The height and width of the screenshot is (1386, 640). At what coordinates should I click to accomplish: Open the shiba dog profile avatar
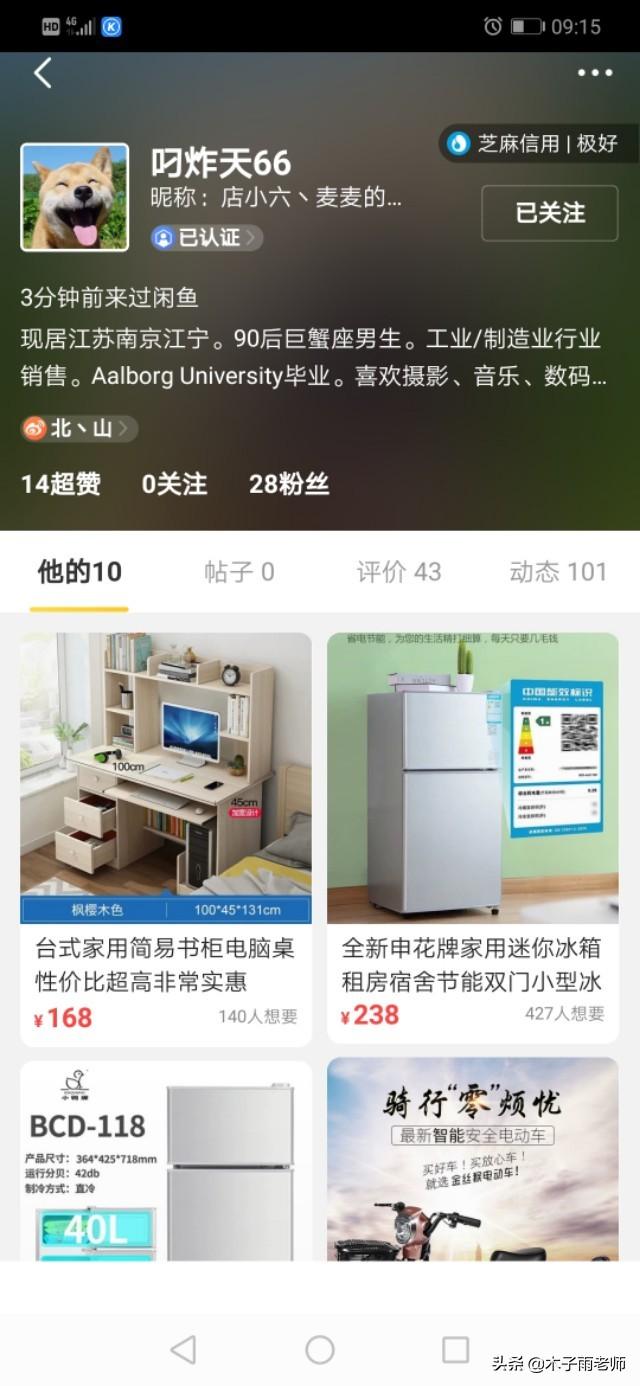[x=75, y=197]
